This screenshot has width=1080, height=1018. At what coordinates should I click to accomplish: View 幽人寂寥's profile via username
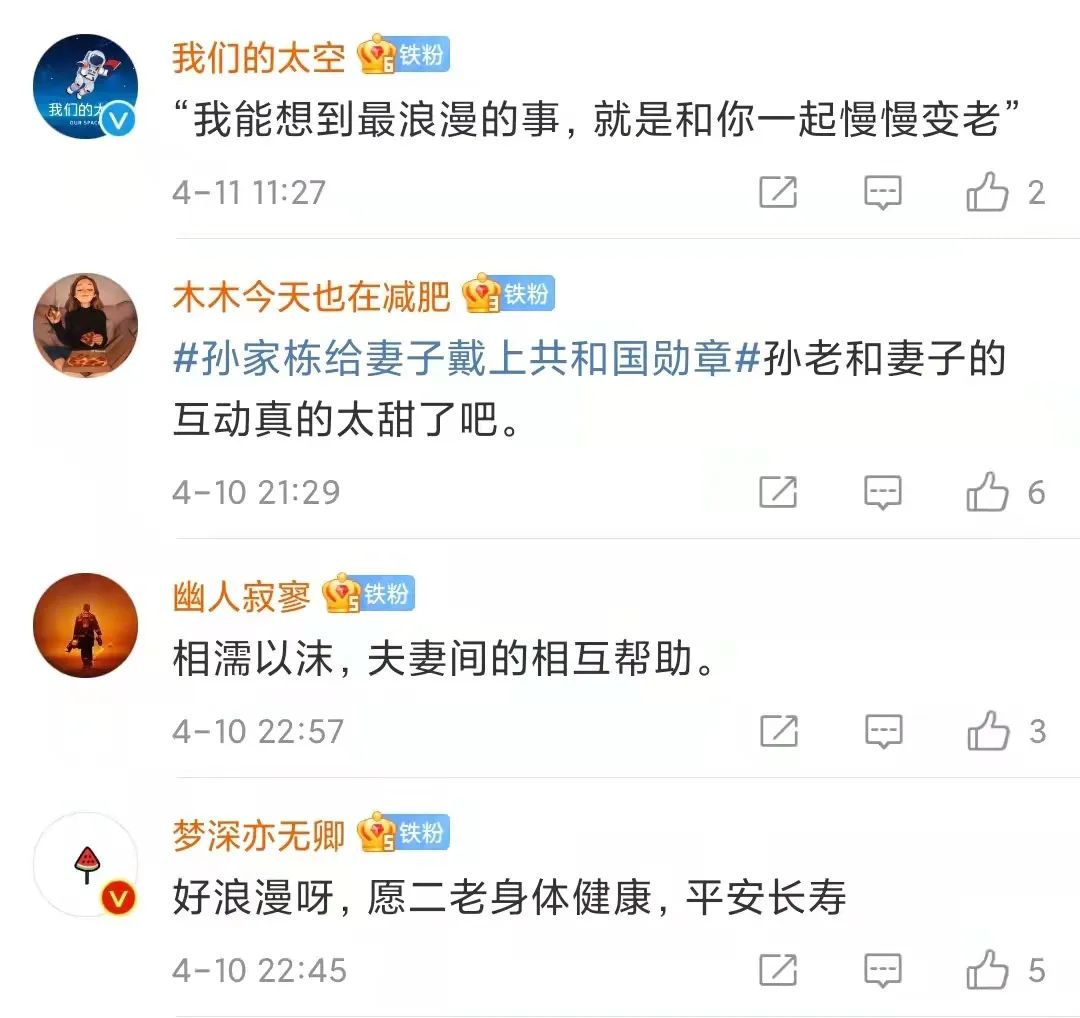(241, 596)
